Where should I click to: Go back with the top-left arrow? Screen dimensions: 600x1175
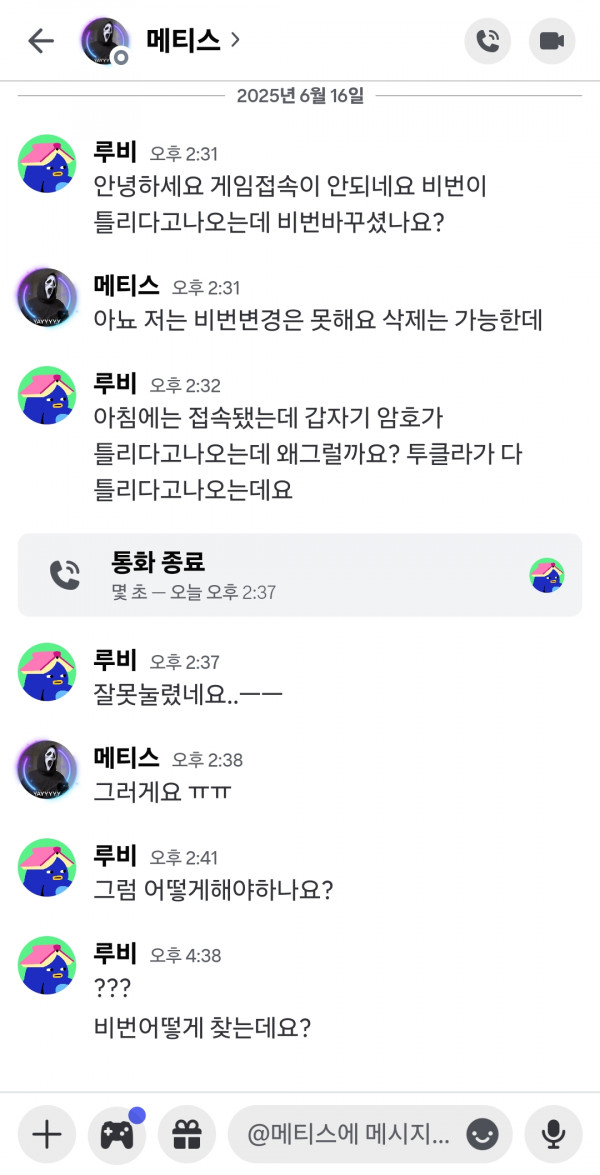(x=41, y=41)
